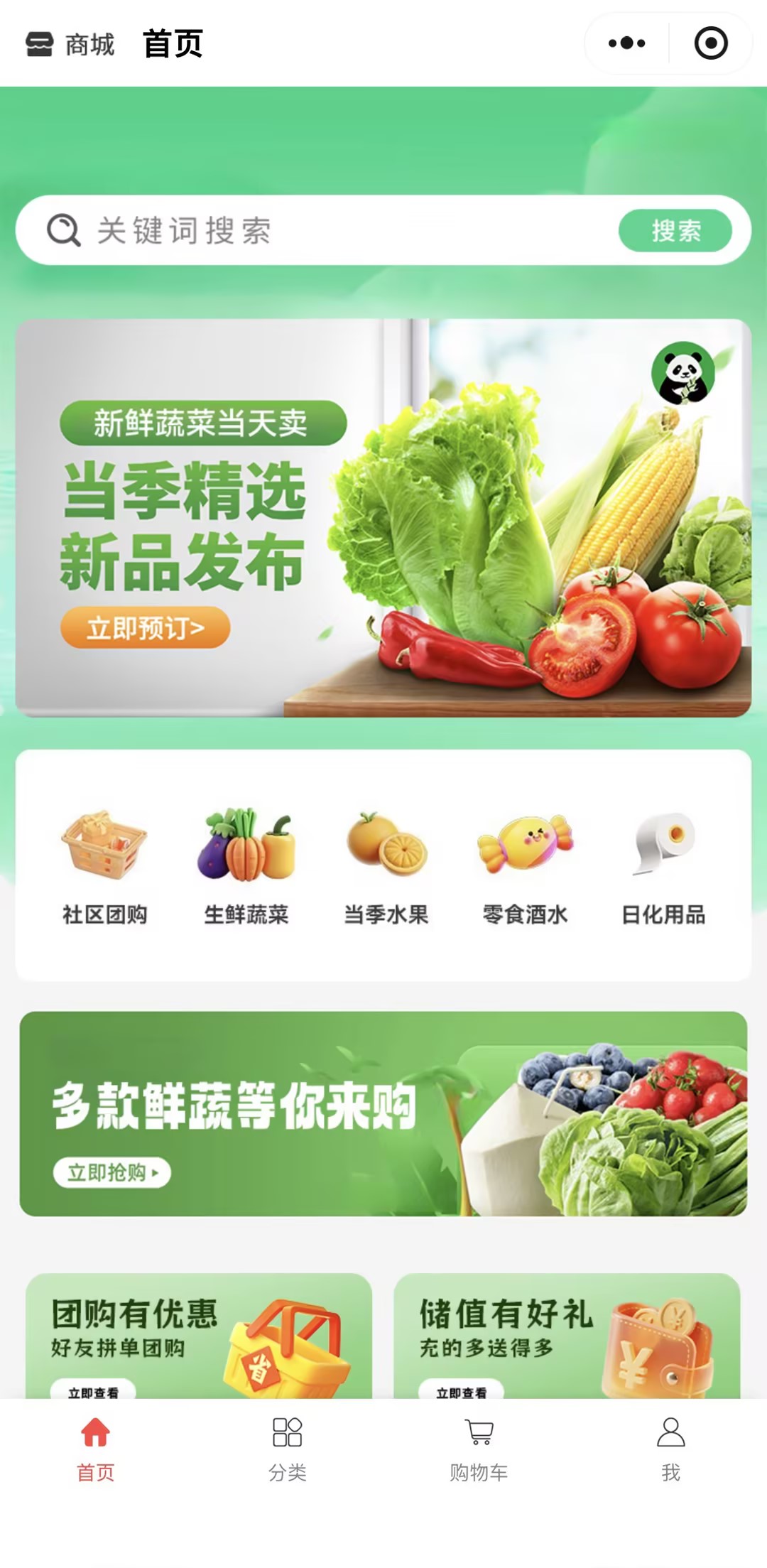Tap 立即预订 on the vegetable banner

pyautogui.click(x=146, y=628)
